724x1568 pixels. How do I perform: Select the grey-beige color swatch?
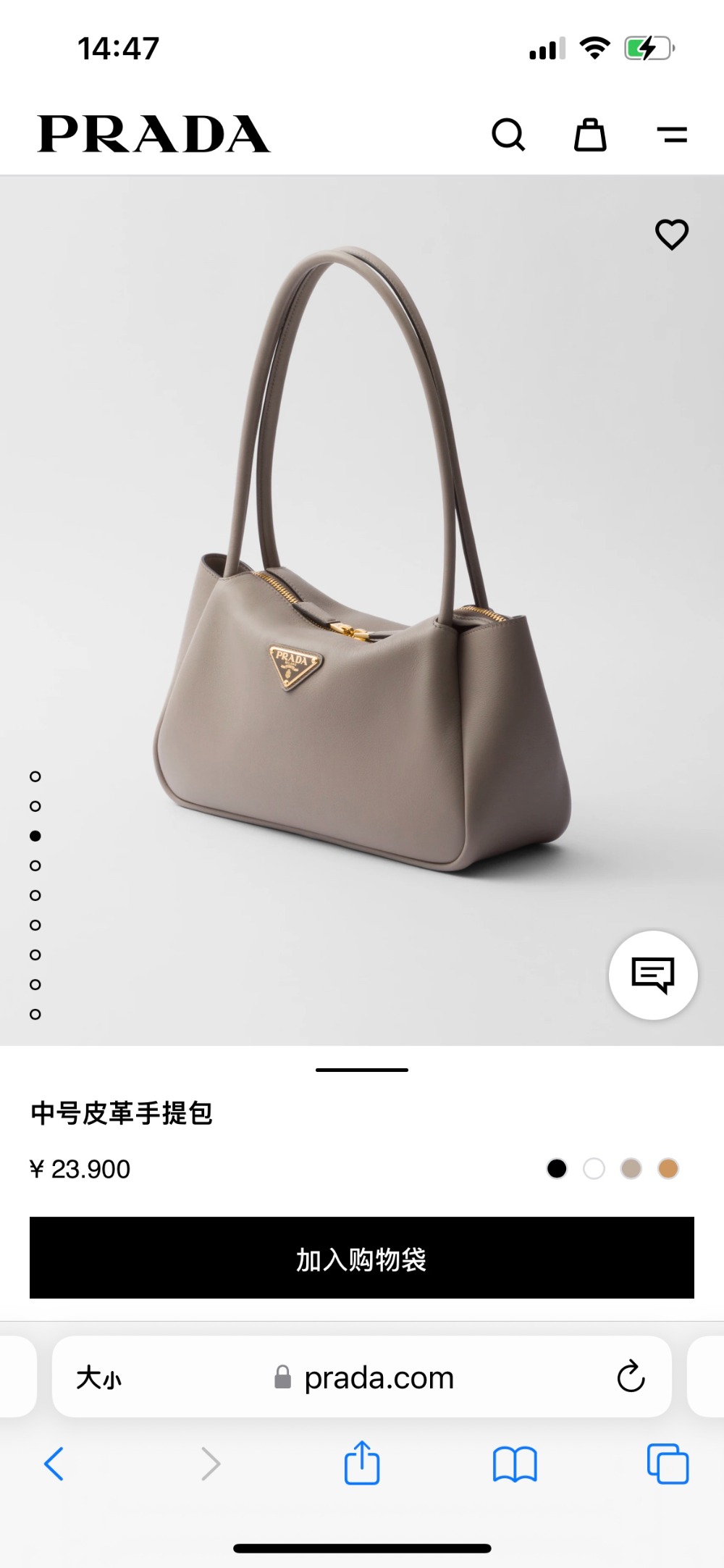631,1168
